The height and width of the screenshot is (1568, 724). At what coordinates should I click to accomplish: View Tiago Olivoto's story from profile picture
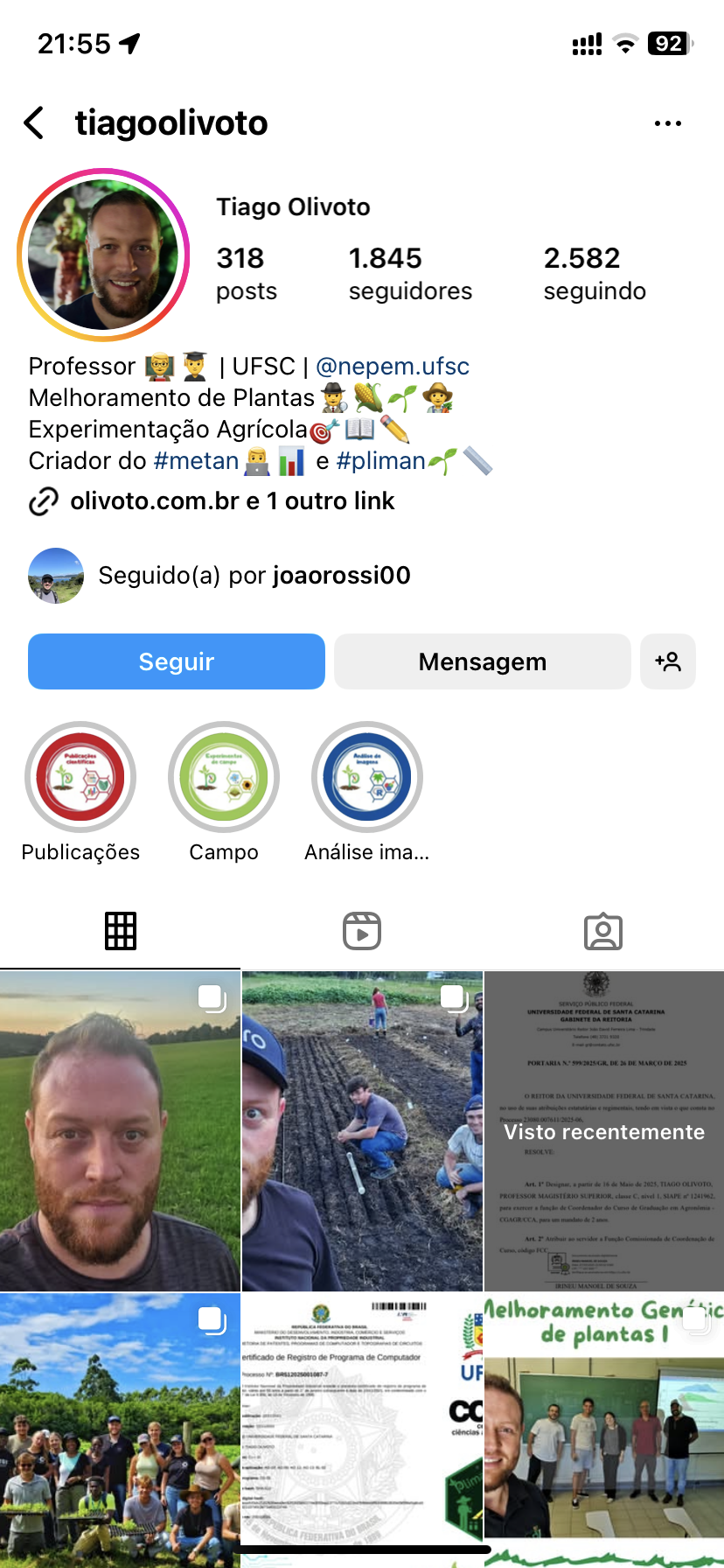click(x=103, y=255)
